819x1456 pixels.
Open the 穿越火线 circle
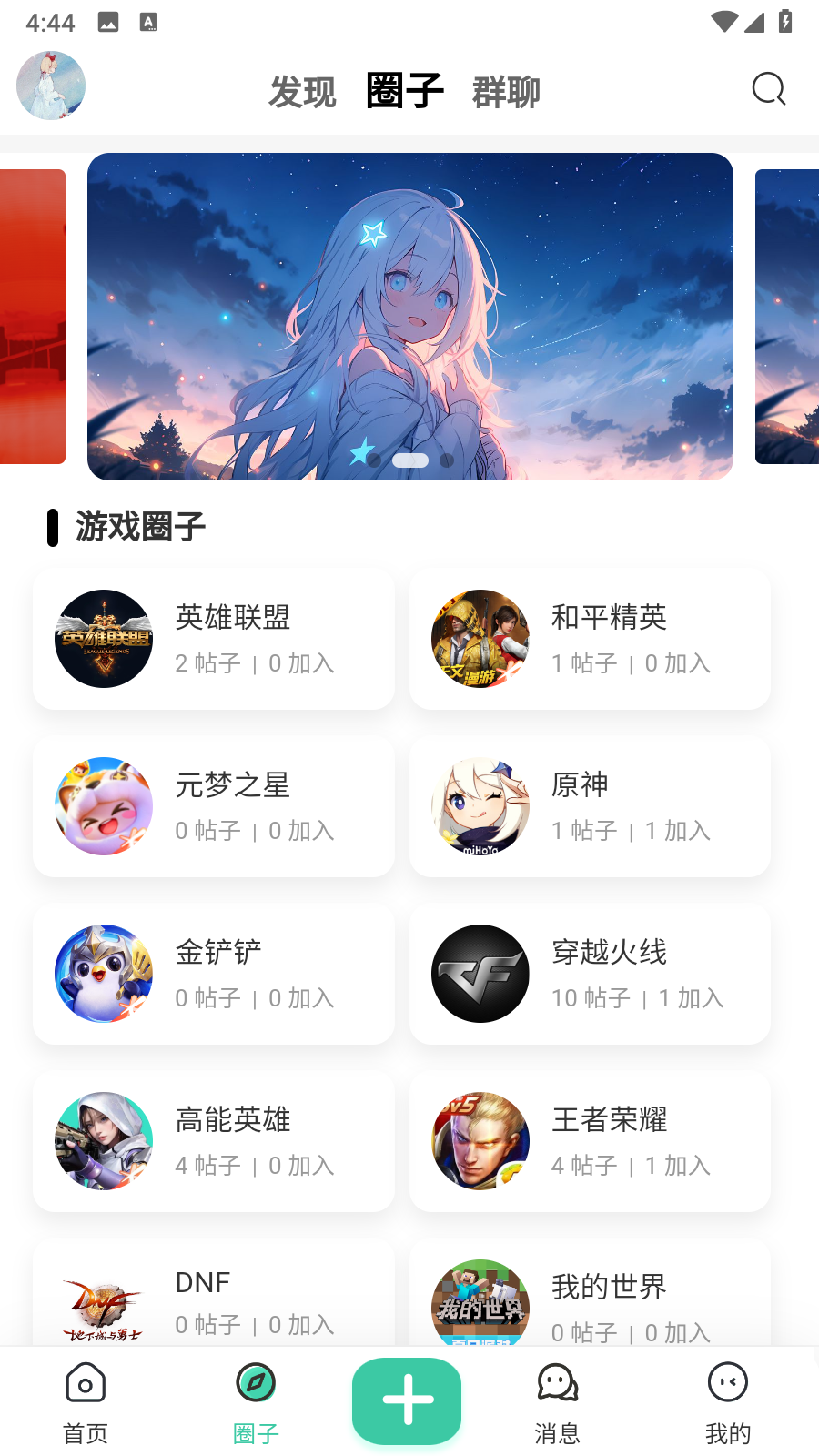590,974
